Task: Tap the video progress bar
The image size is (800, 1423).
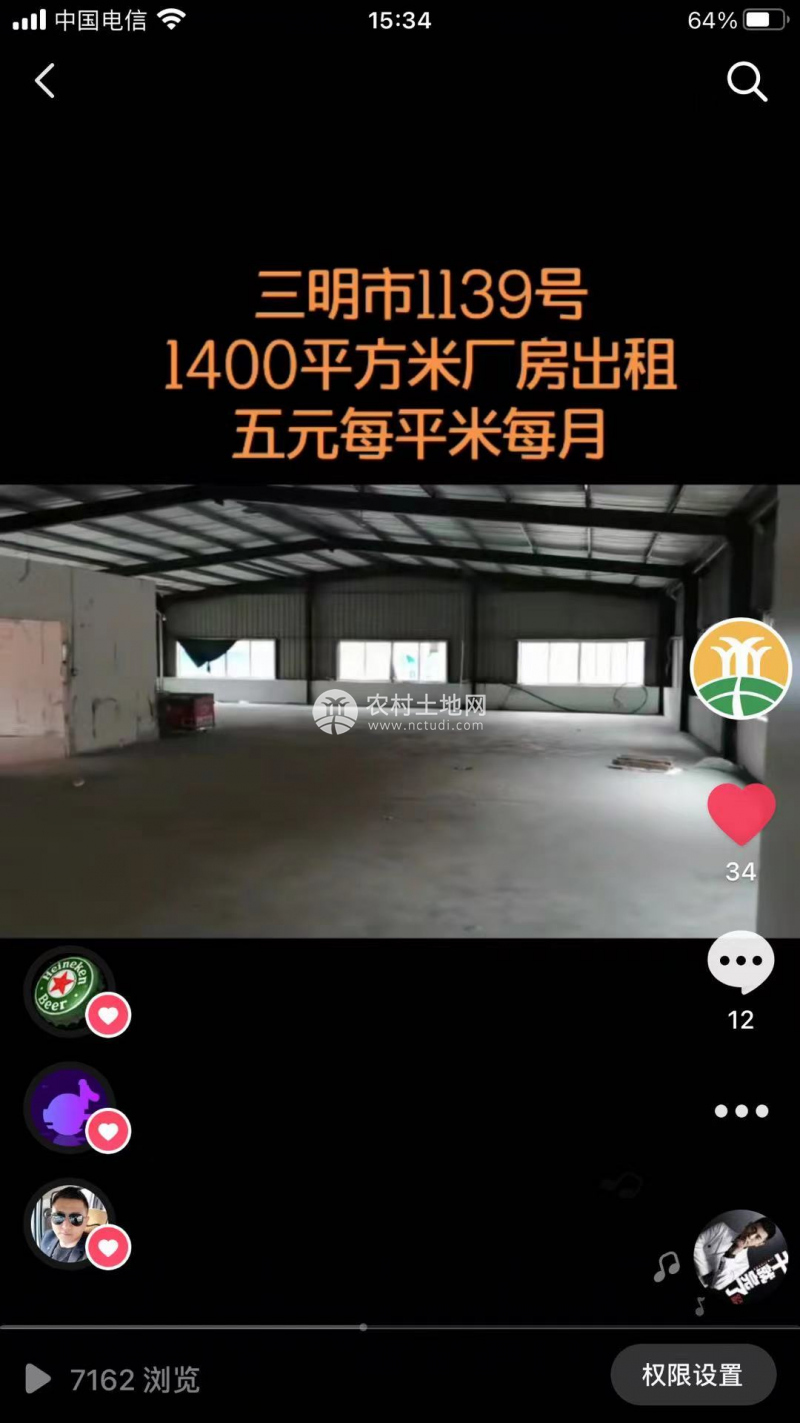Action: [400, 1327]
